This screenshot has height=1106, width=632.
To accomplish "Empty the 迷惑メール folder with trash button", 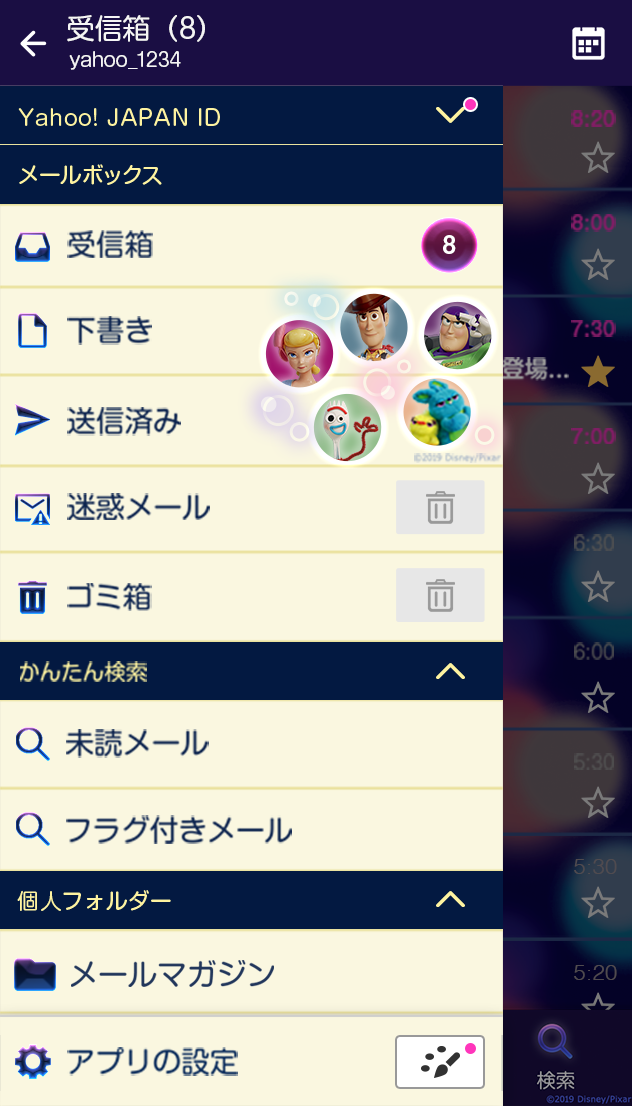I will click(x=440, y=508).
